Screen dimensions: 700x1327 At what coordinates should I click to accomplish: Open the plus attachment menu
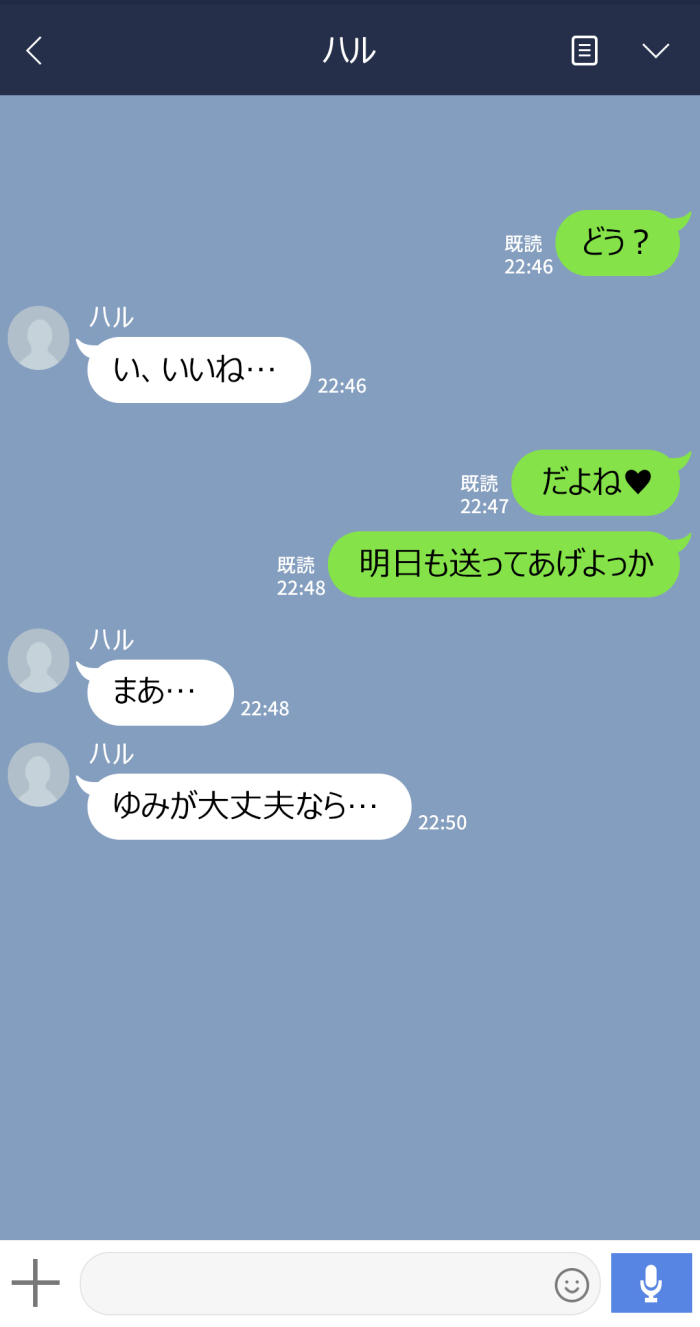(x=36, y=1283)
